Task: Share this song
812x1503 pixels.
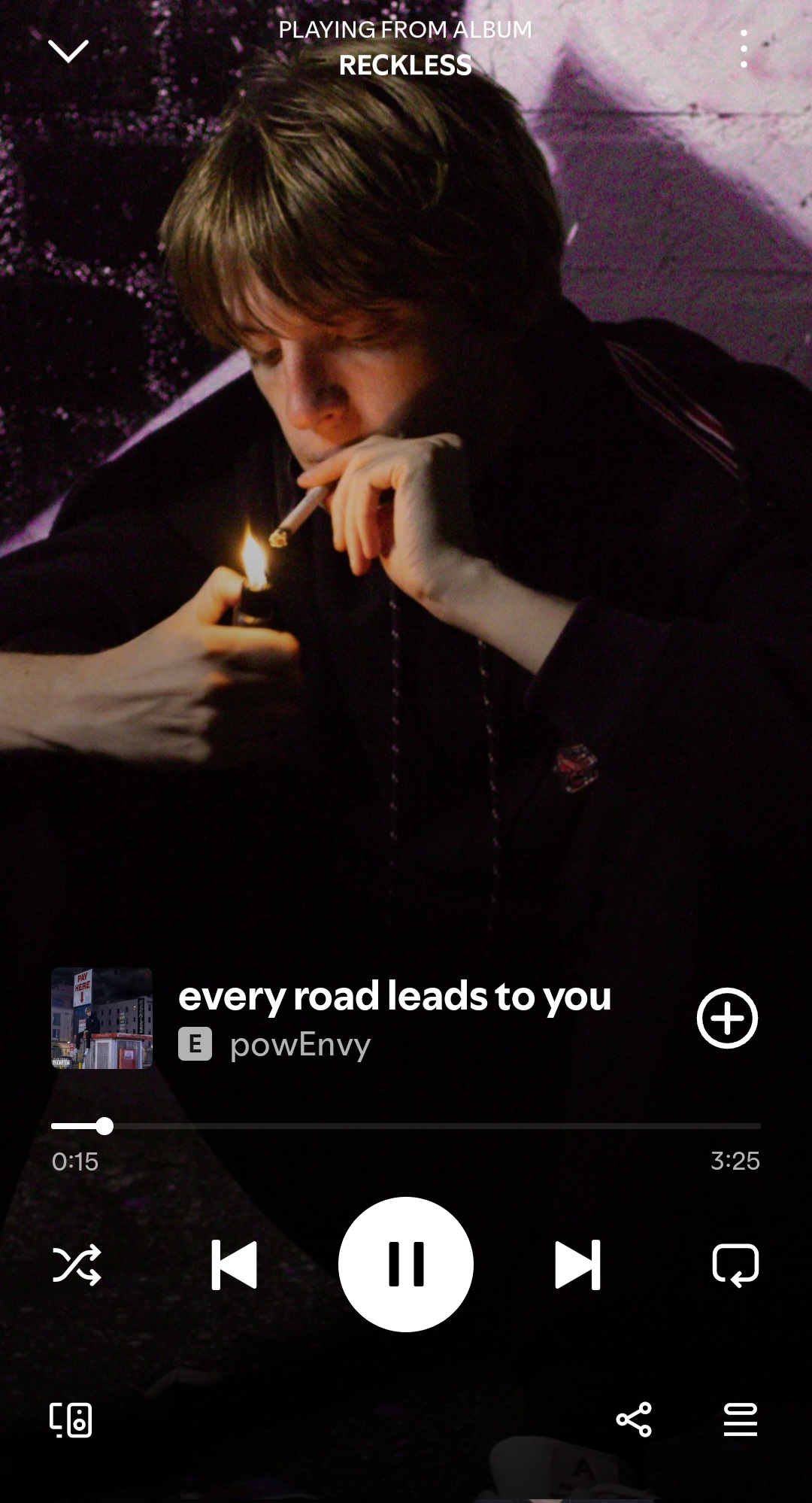Action: [x=634, y=1419]
